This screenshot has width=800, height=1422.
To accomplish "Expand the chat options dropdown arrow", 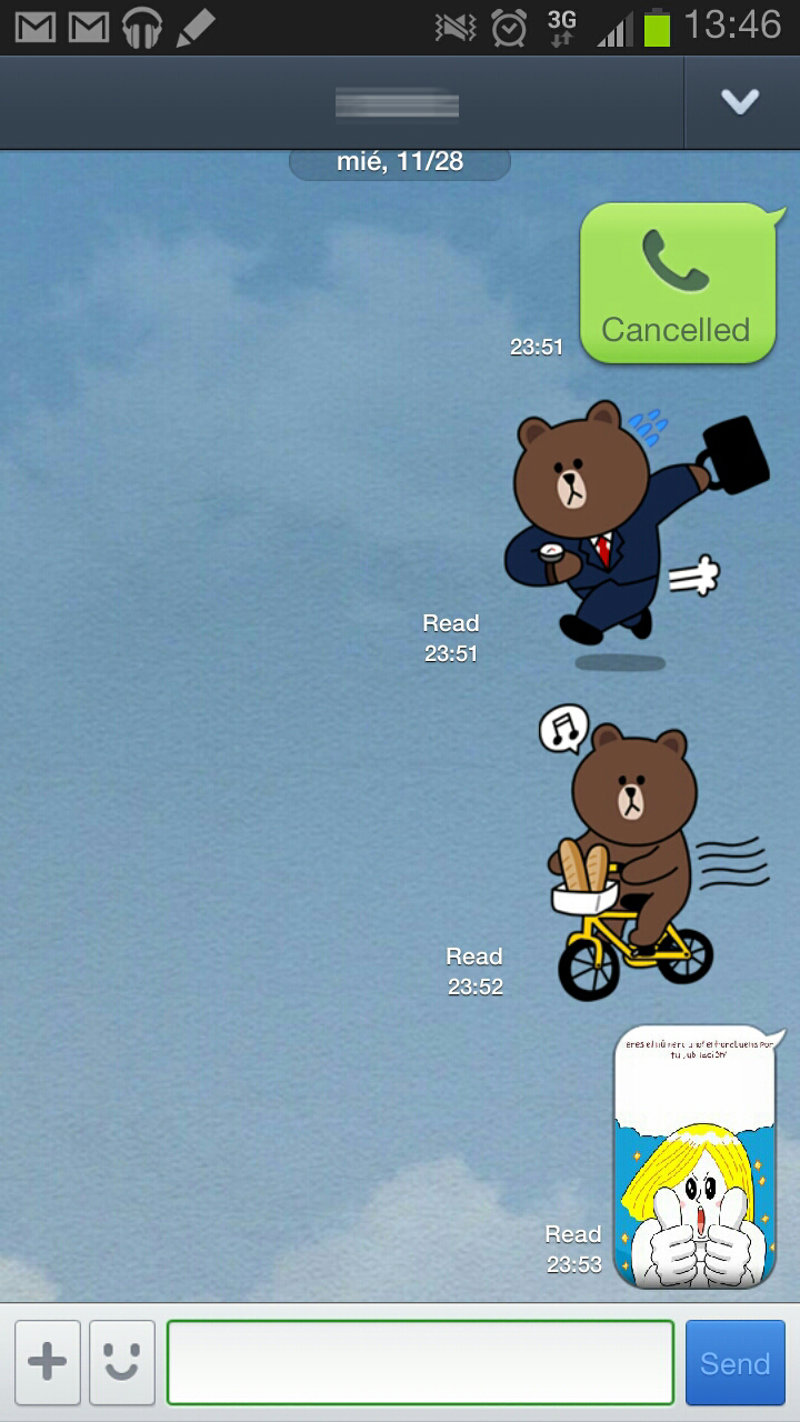I will 740,102.
